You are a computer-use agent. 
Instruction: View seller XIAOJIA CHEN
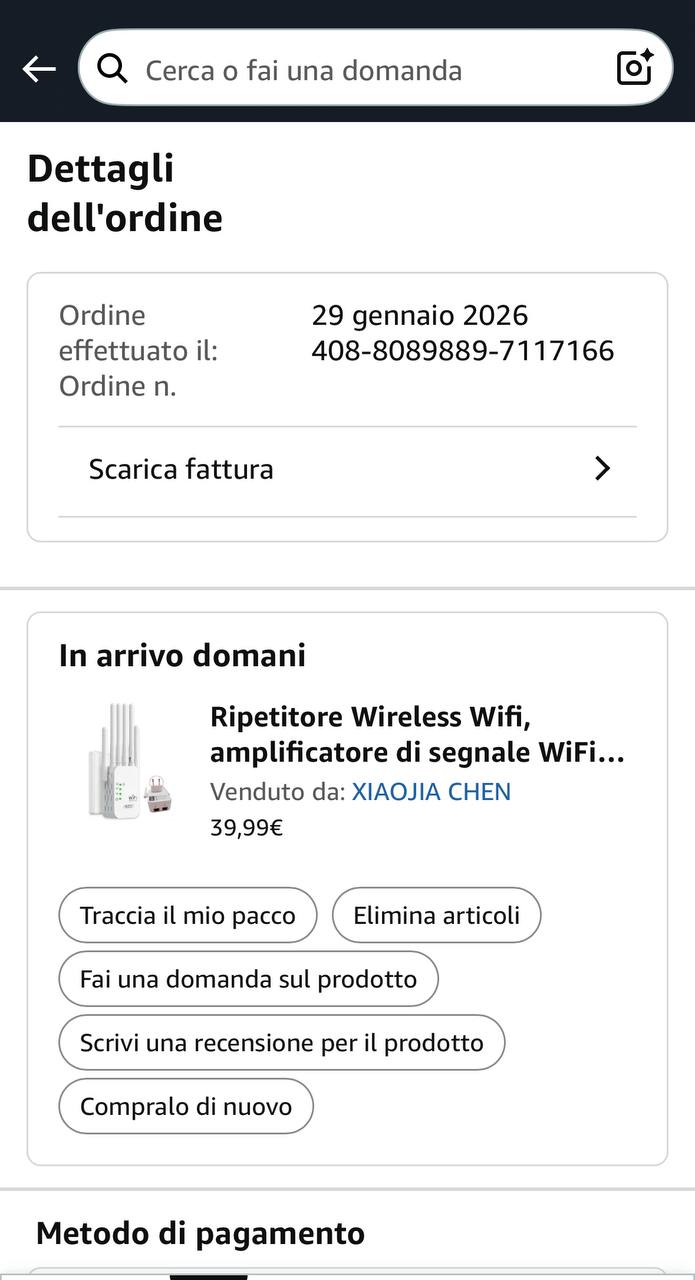point(431,792)
